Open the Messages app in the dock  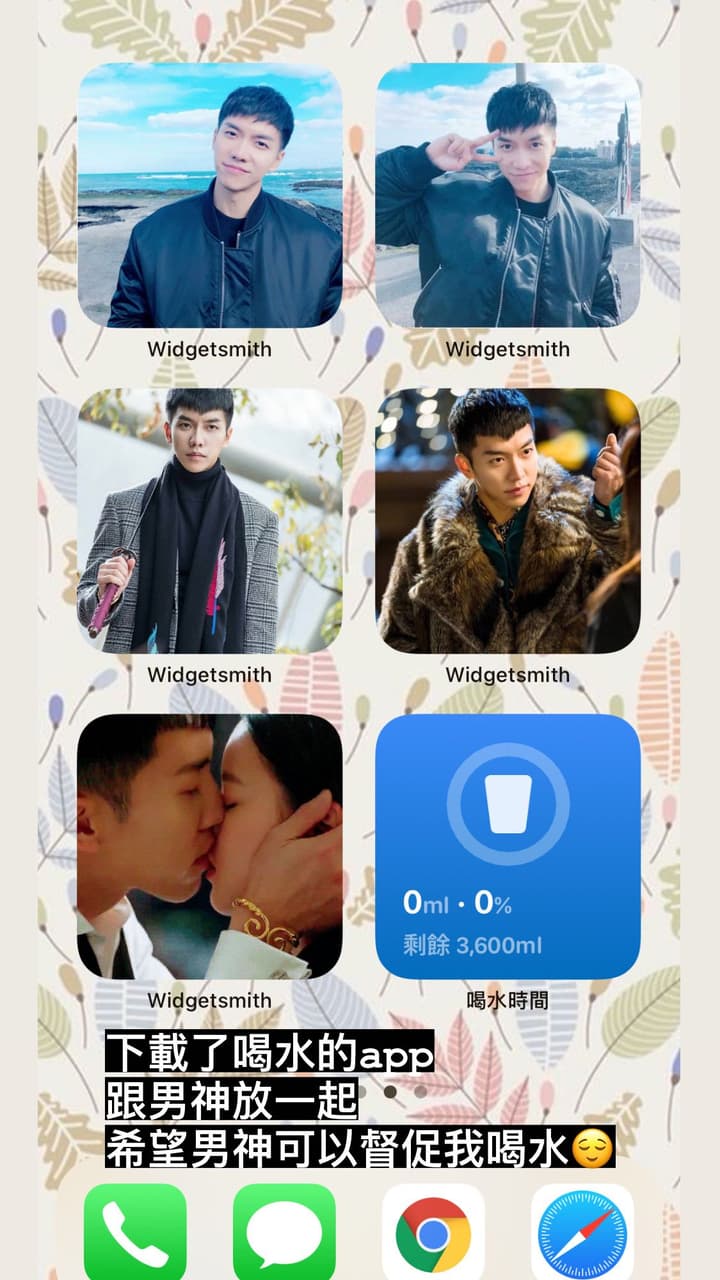[x=284, y=1232]
